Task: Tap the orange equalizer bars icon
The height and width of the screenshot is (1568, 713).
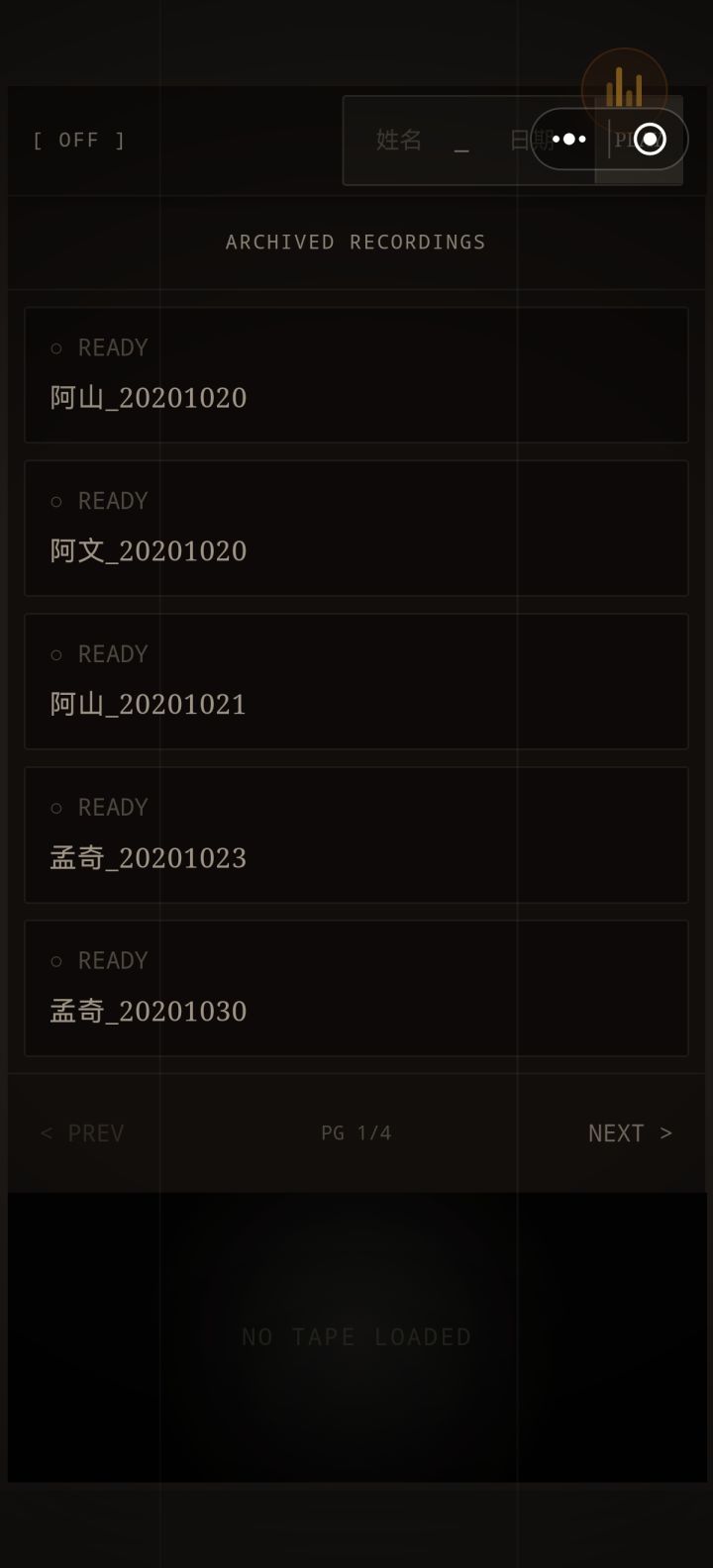Action: 624,89
